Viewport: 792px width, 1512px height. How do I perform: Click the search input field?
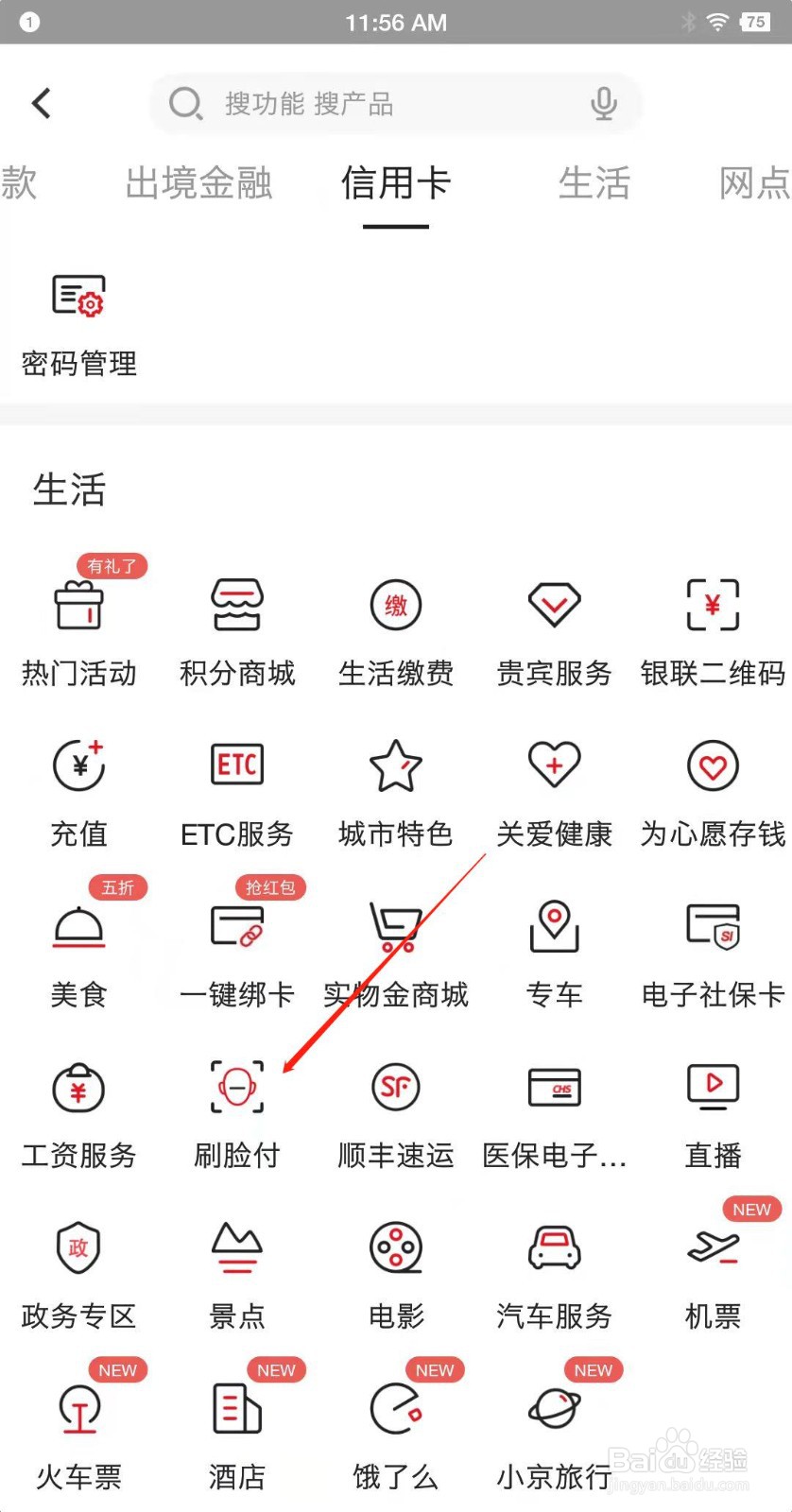(378, 104)
